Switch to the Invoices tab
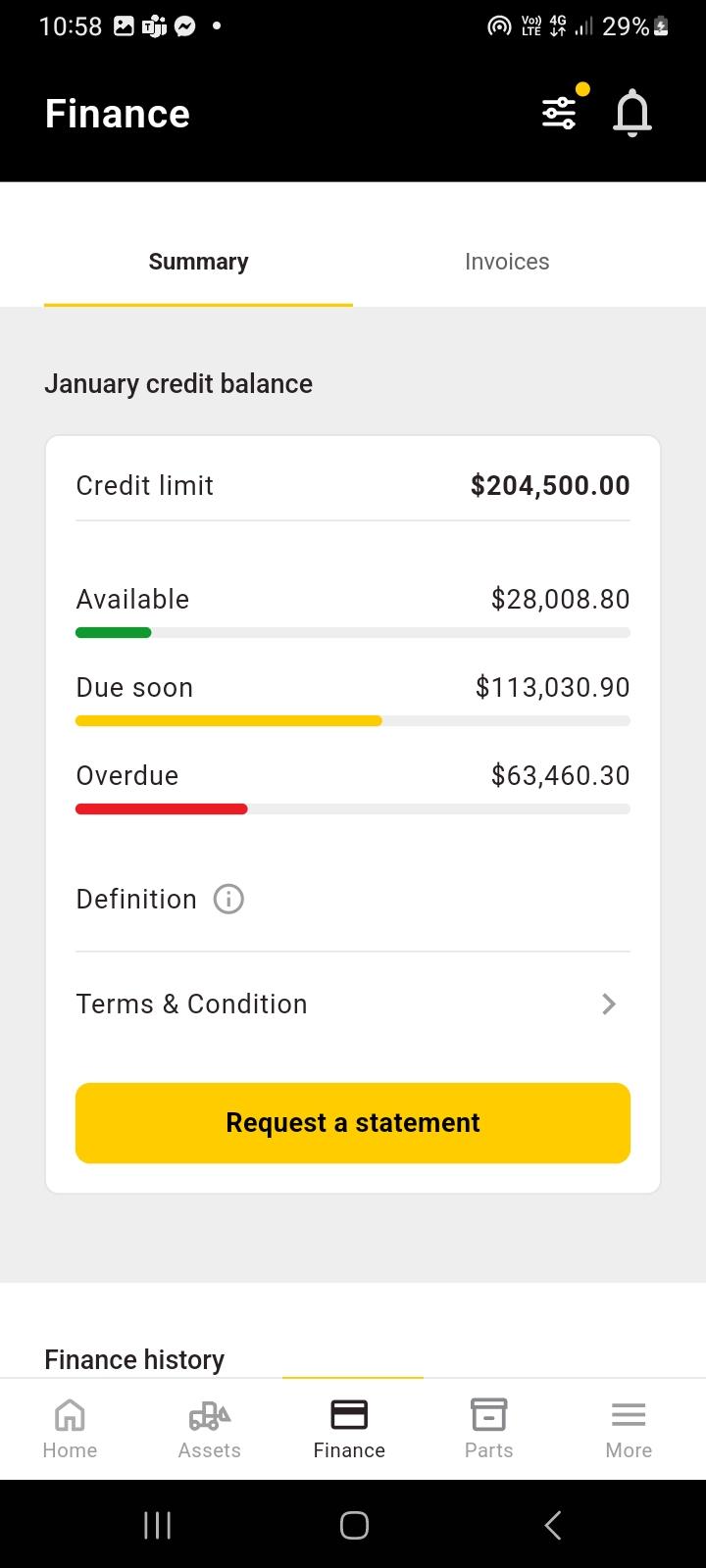Viewport: 706px width, 1568px height. pos(507,262)
